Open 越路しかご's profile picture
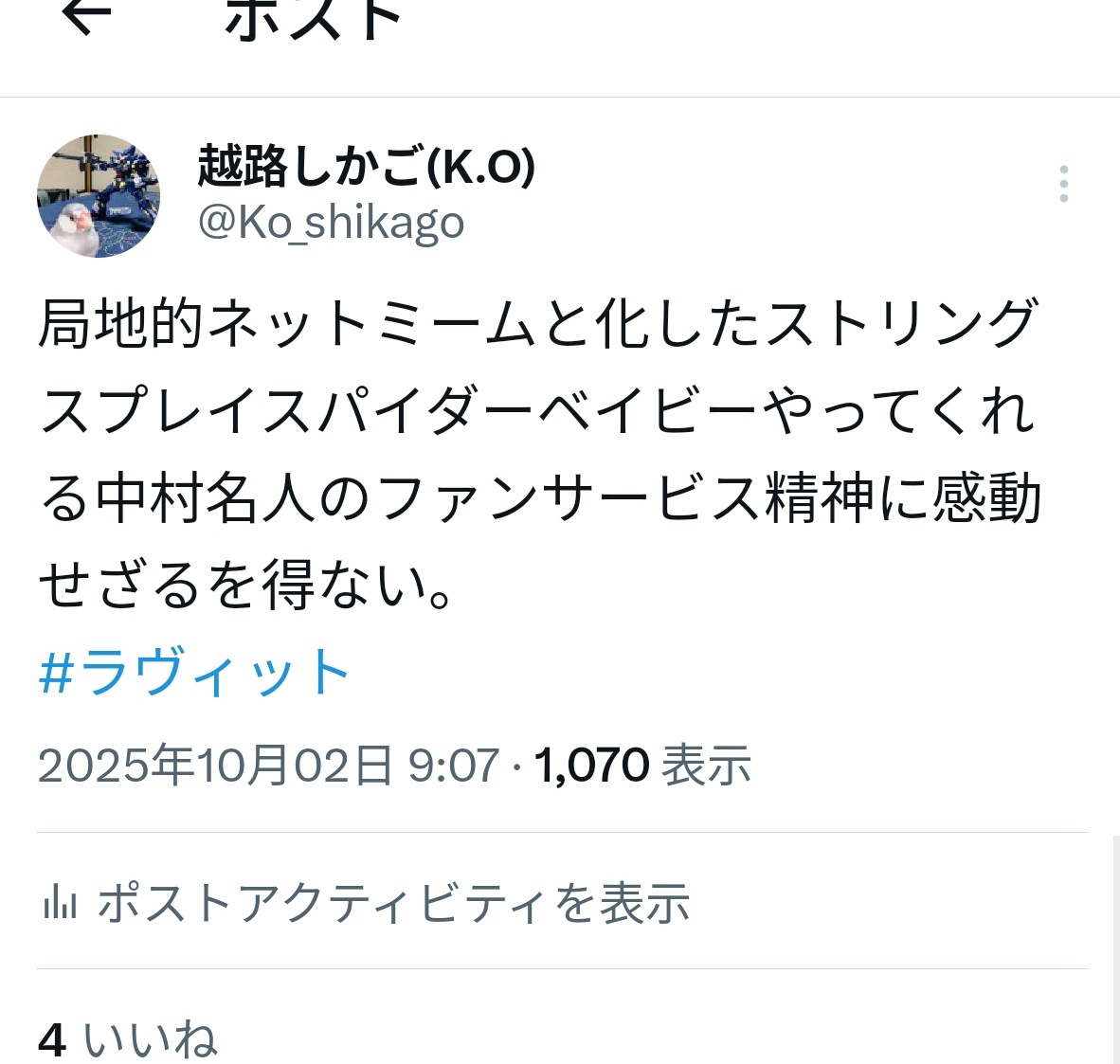The image size is (1120, 1064). pyautogui.click(x=99, y=196)
